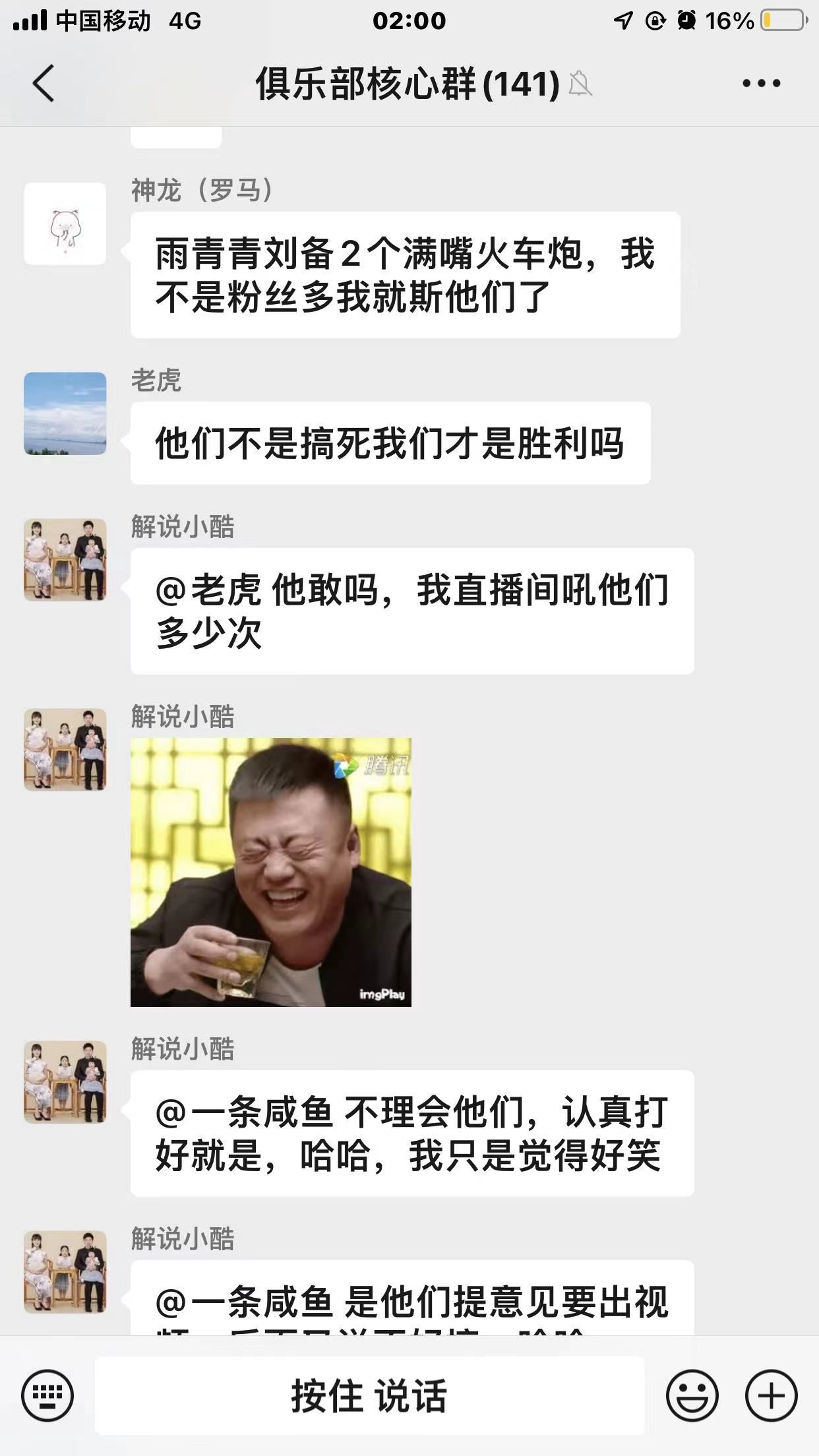The width and height of the screenshot is (819, 1456).
Task: Tap the 按住 说话 voice button
Action: coord(369,1395)
